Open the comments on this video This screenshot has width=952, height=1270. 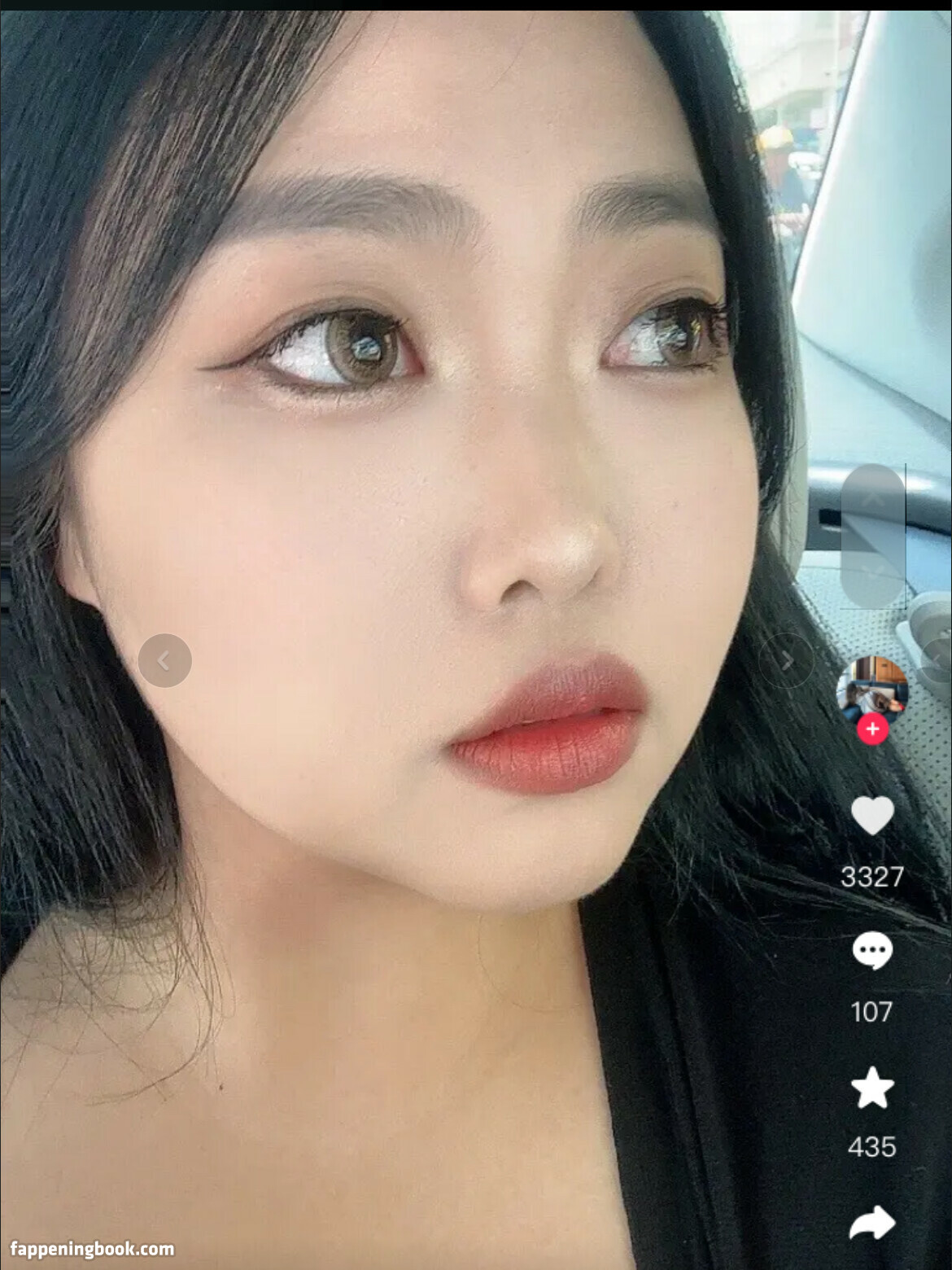coord(871,951)
